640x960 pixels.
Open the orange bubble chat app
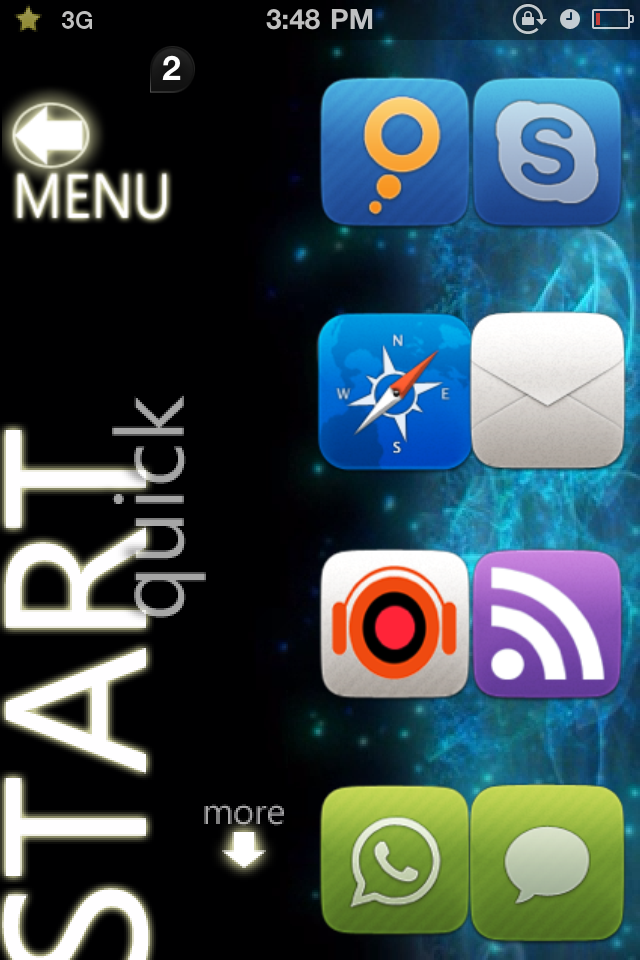(x=394, y=152)
